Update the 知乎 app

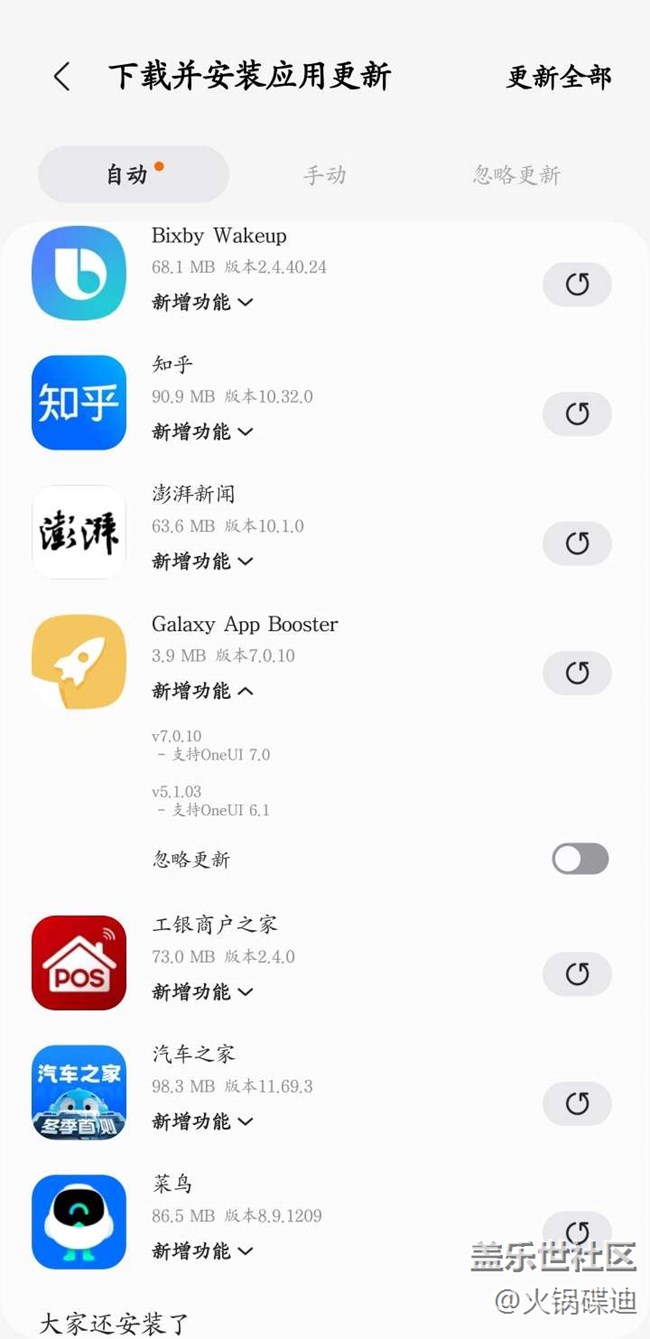[577, 414]
